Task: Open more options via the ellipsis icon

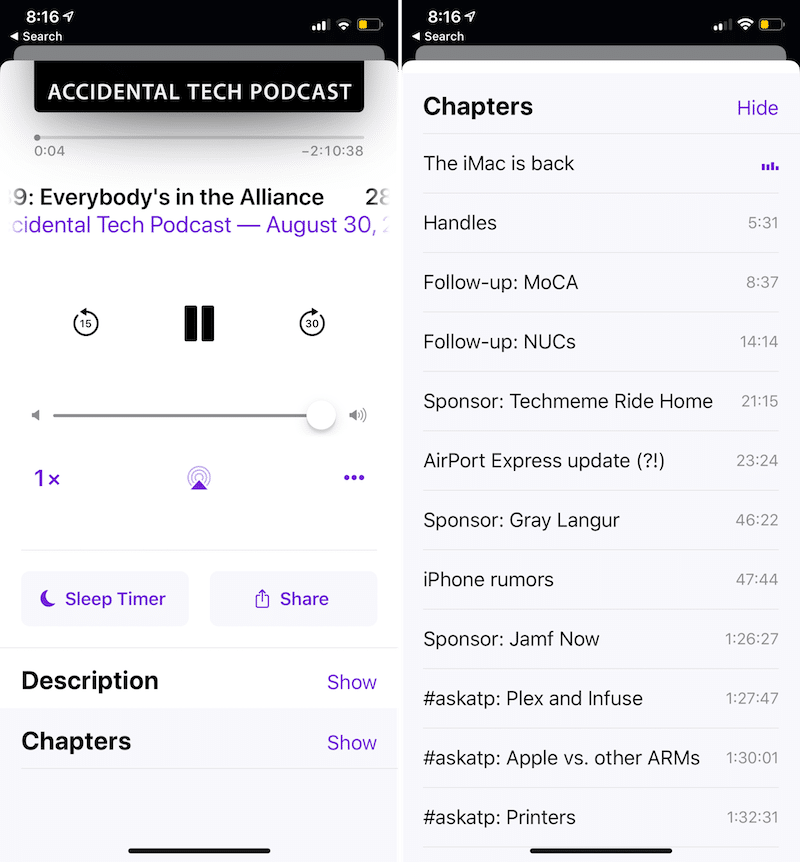Action: 353,478
